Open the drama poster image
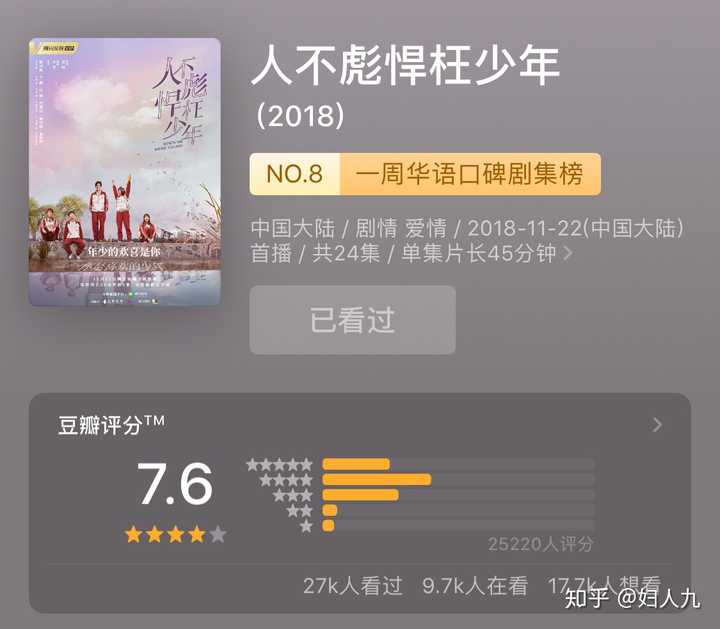Screen dimensions: 720x629 tap(125, 172)
